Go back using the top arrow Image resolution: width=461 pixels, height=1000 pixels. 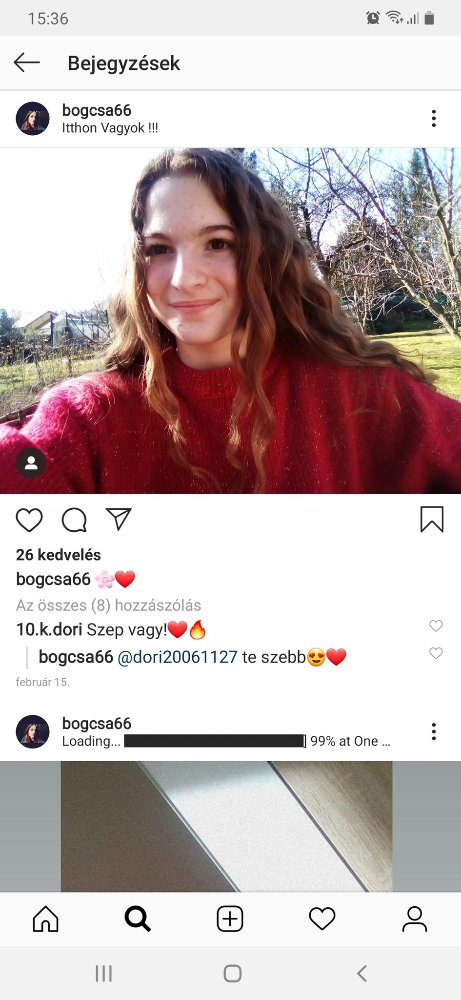(27, 62)
